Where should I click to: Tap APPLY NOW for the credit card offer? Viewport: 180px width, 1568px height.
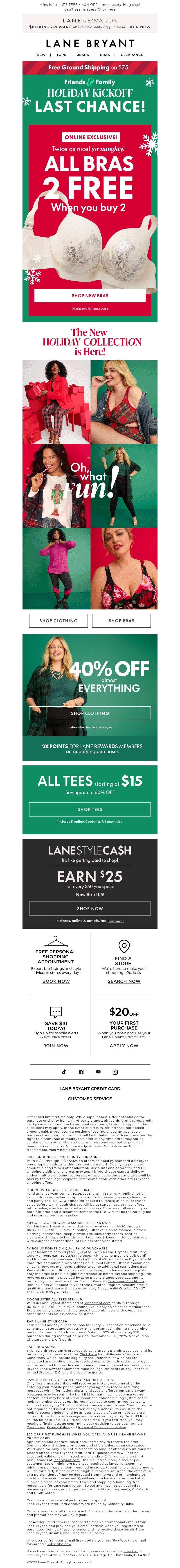124,1046
